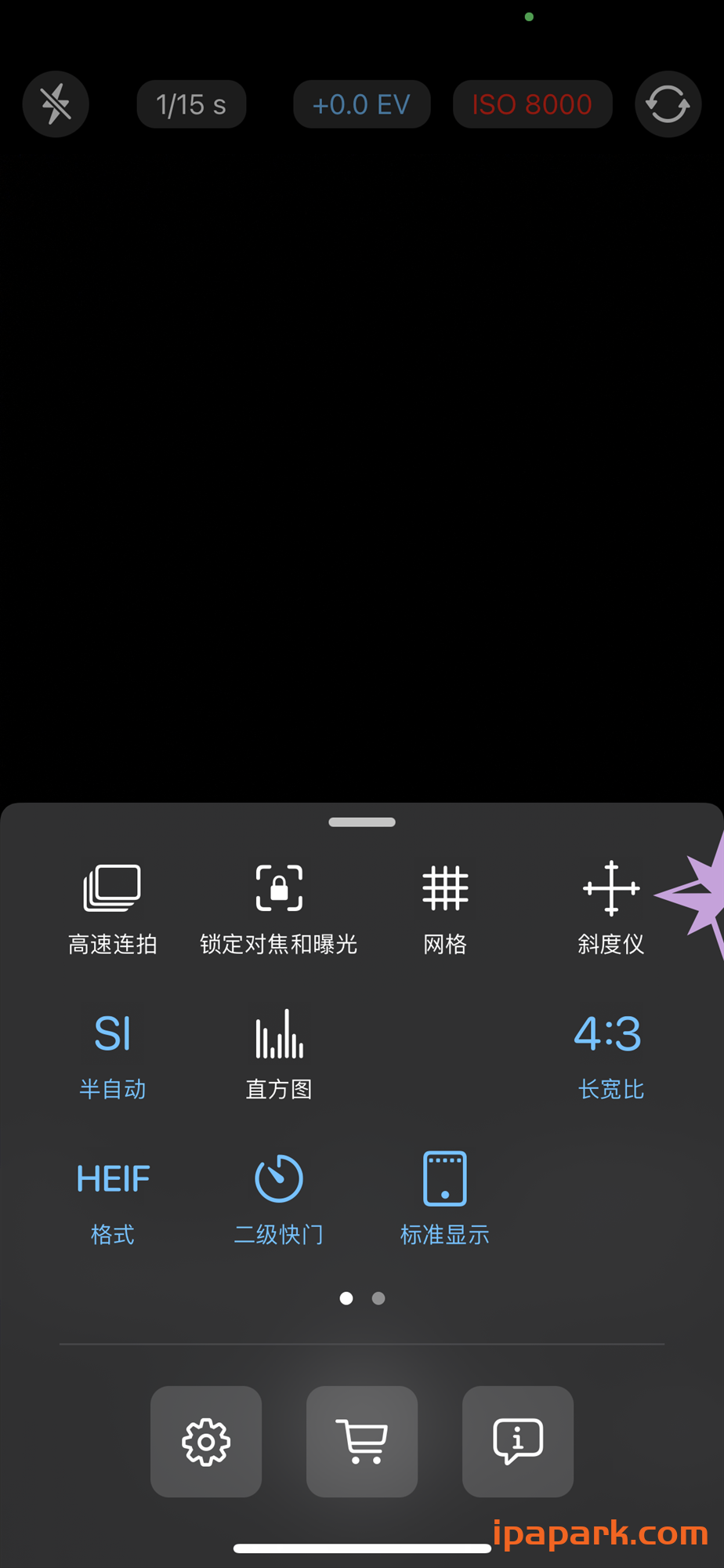The height and width of the screenshot is (1568, 724).
Task: Disable the flash mode icon
Action: pos(56,104)
